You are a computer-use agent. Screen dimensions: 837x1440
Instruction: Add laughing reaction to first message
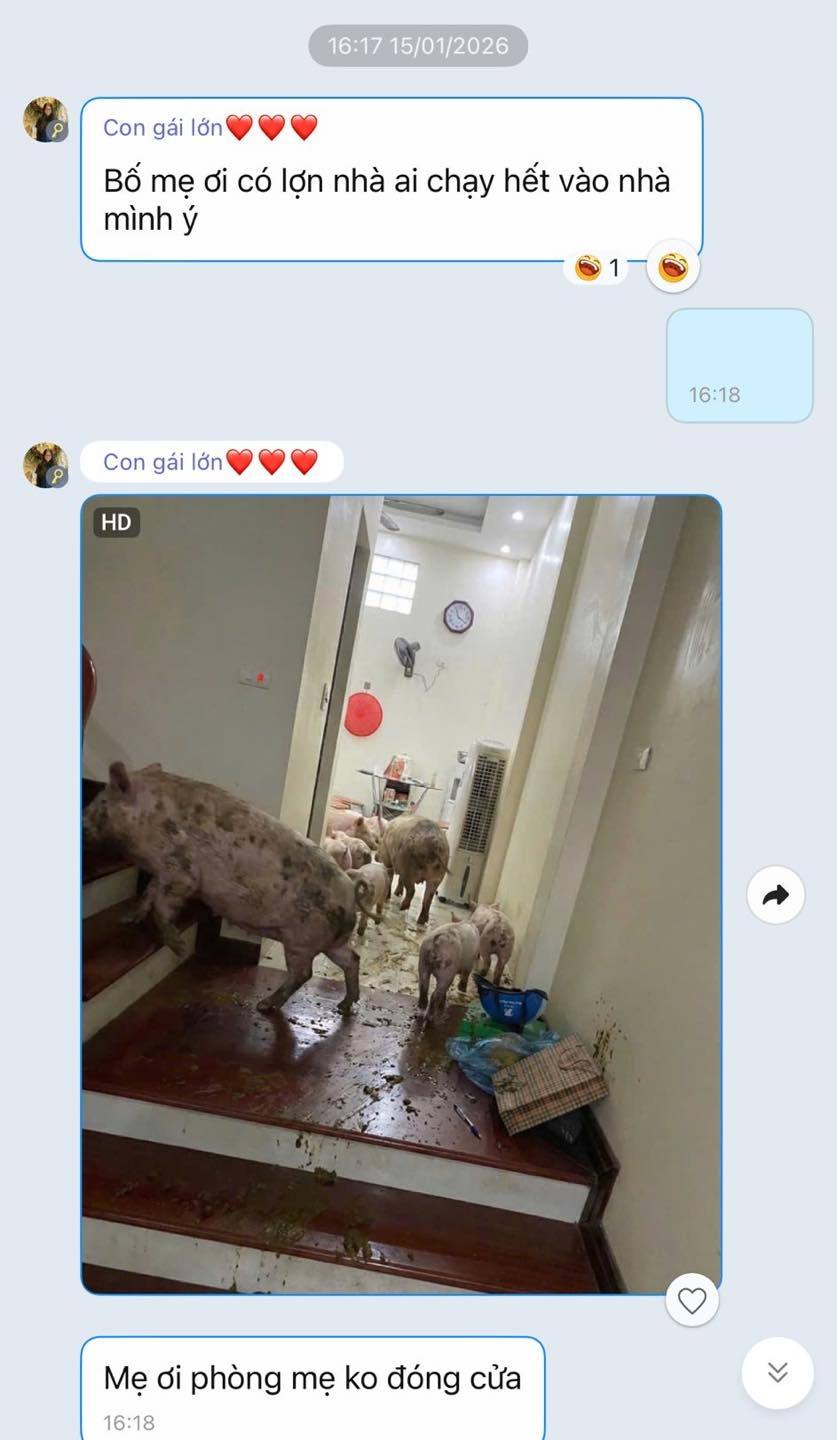click(x=673, y=267)
